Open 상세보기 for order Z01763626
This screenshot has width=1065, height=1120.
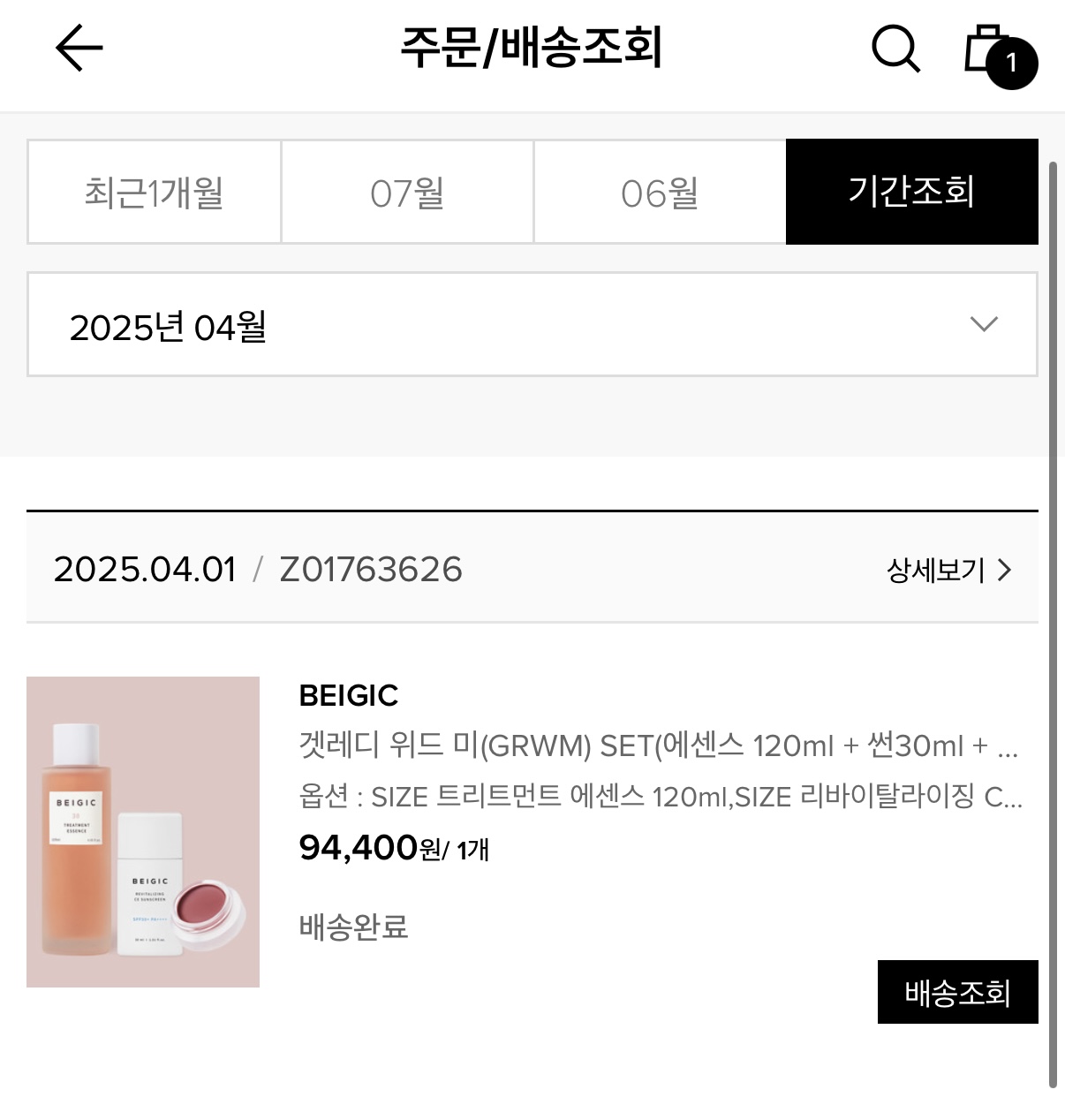(948, 570)
